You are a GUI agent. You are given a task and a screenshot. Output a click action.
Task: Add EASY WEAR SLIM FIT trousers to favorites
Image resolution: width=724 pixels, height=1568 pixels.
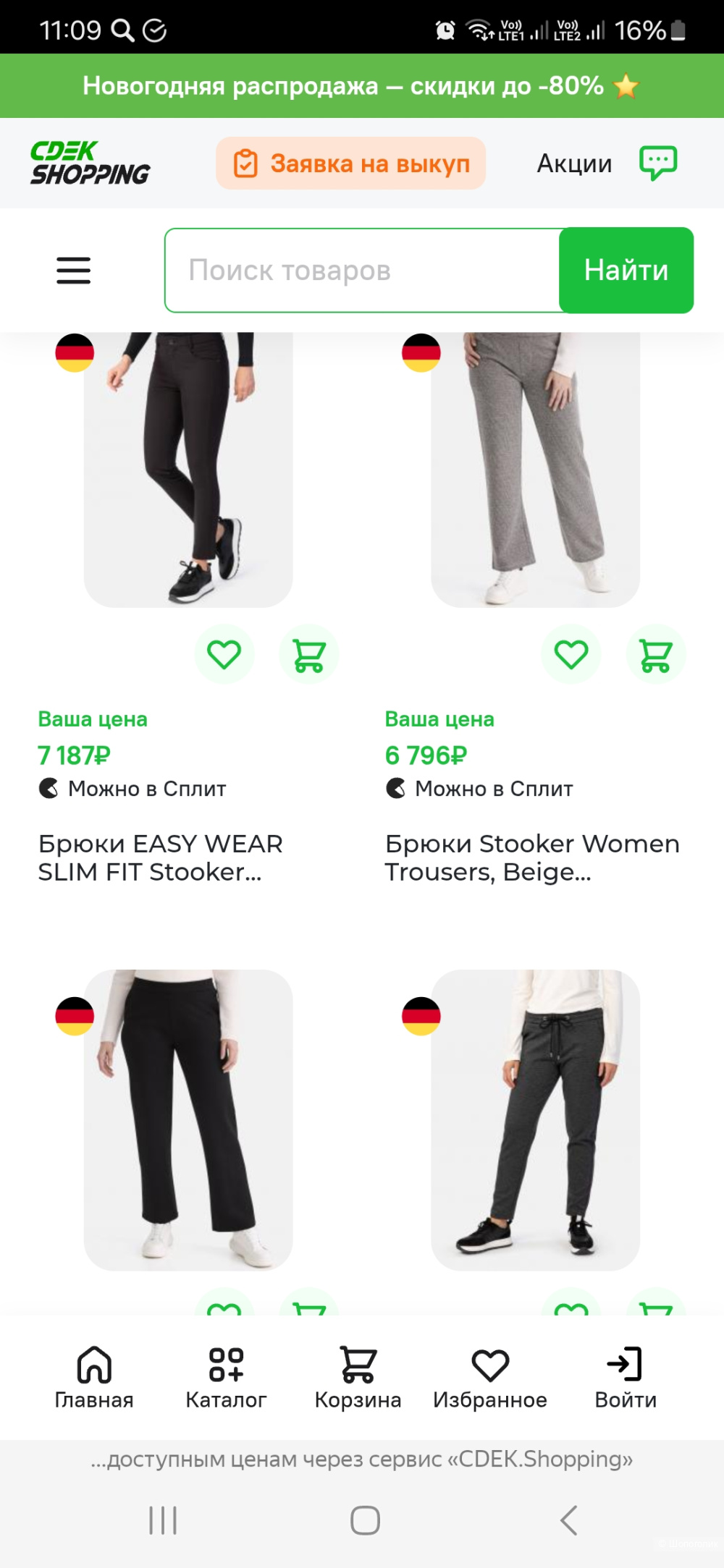coord(224,655)
